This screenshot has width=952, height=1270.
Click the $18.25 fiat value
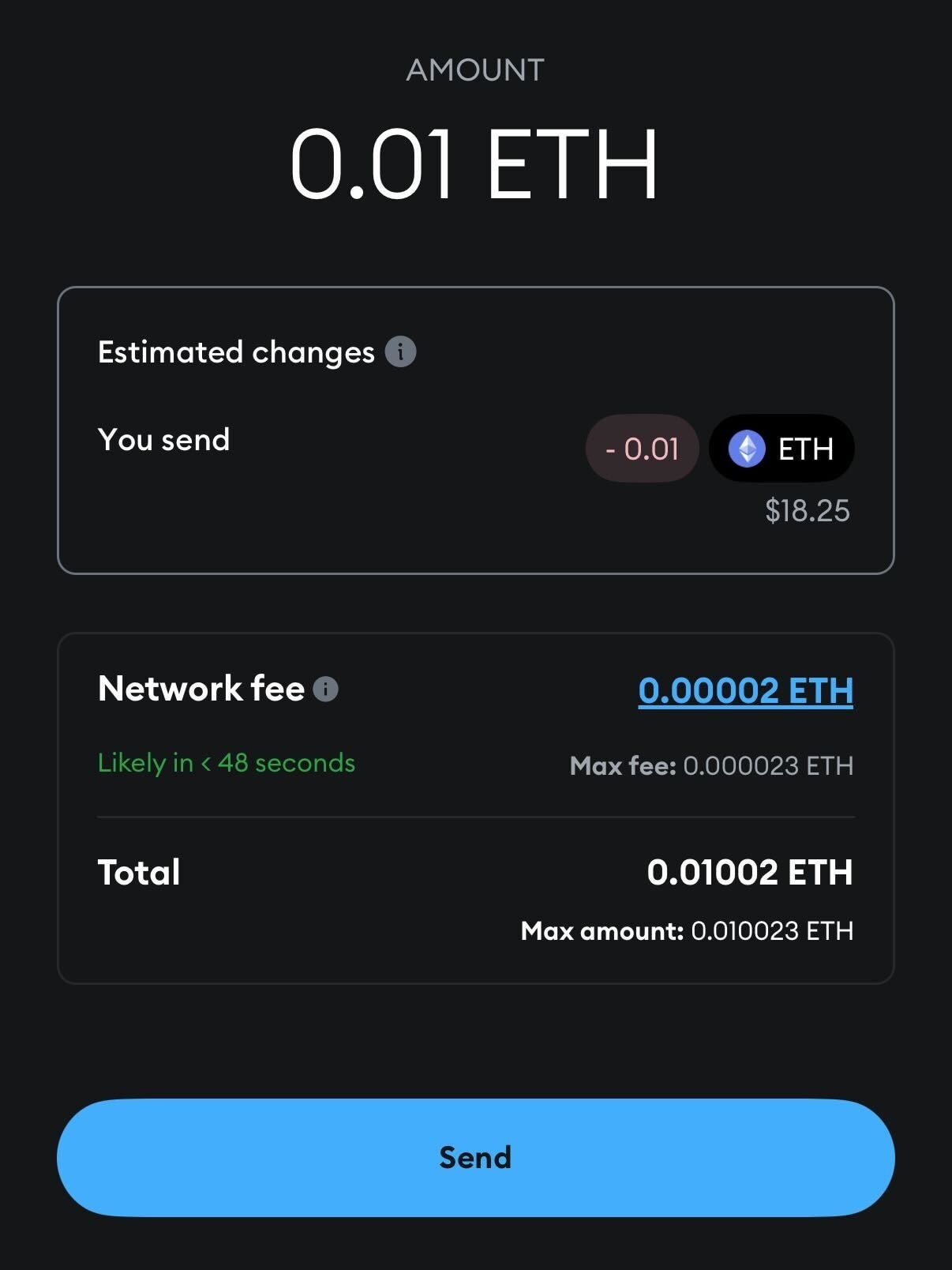click(x=806, y=511)
